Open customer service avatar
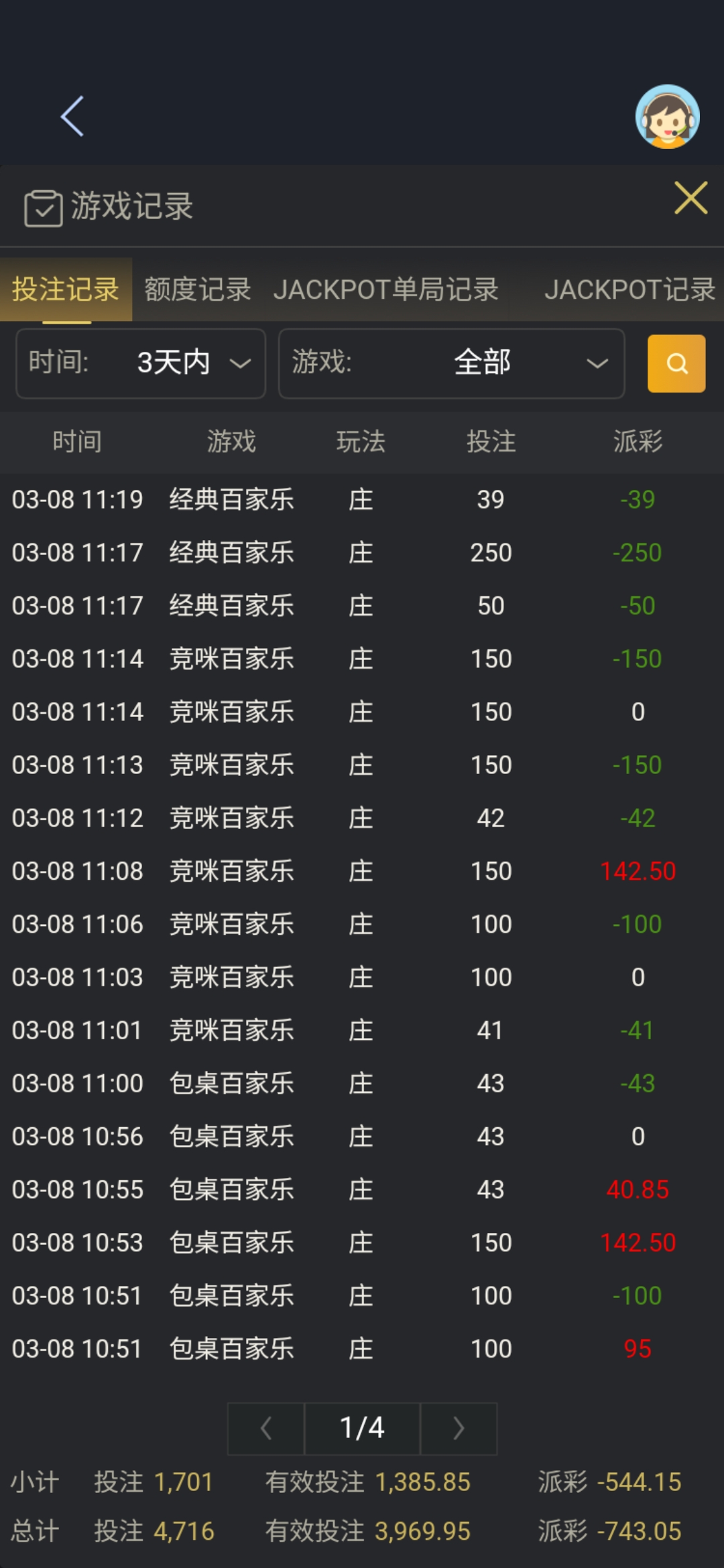The width and height of the screenshot is (724, 1568). tap(667, 117)
